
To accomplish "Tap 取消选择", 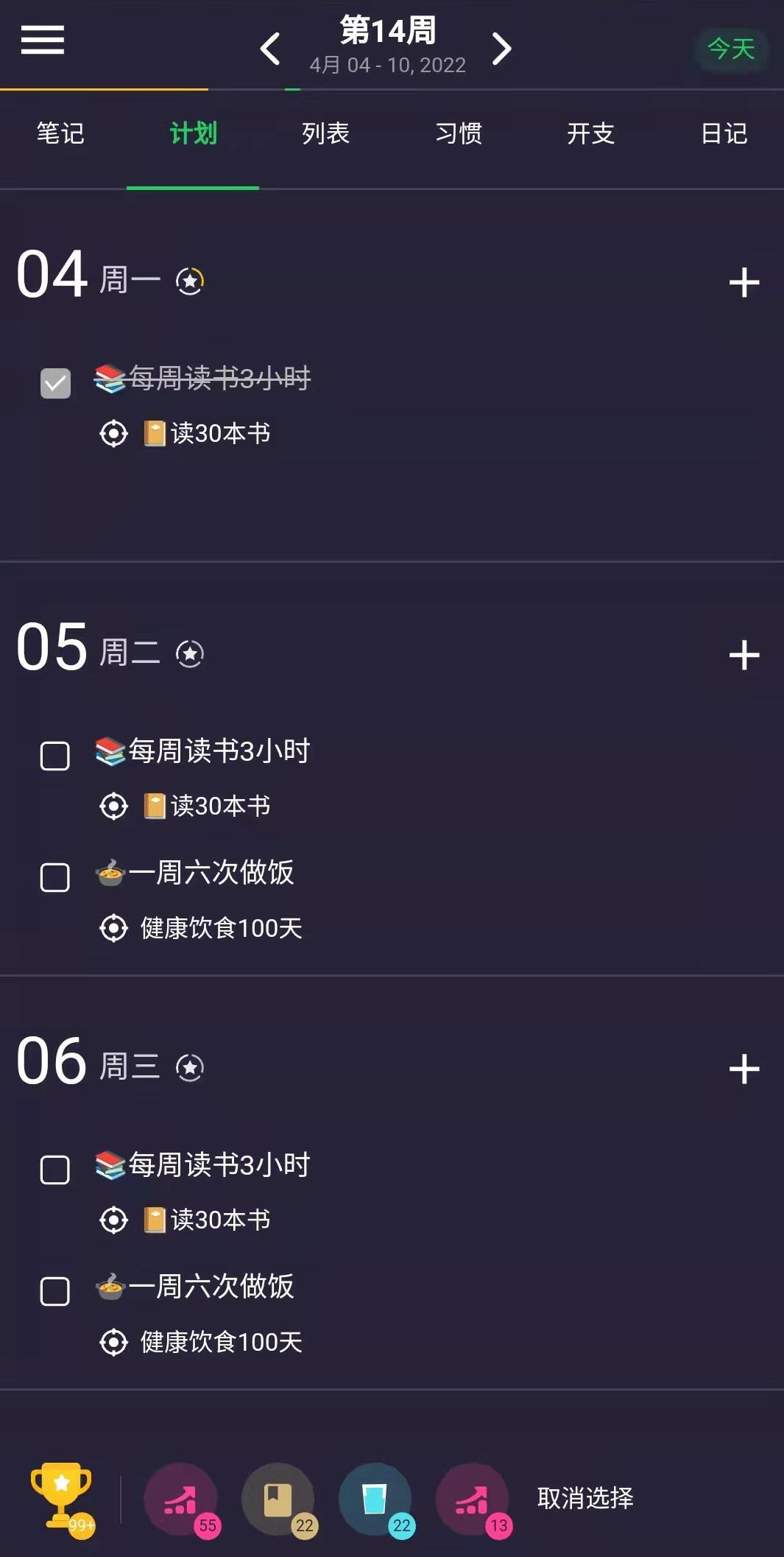I will pos(585,1498).
